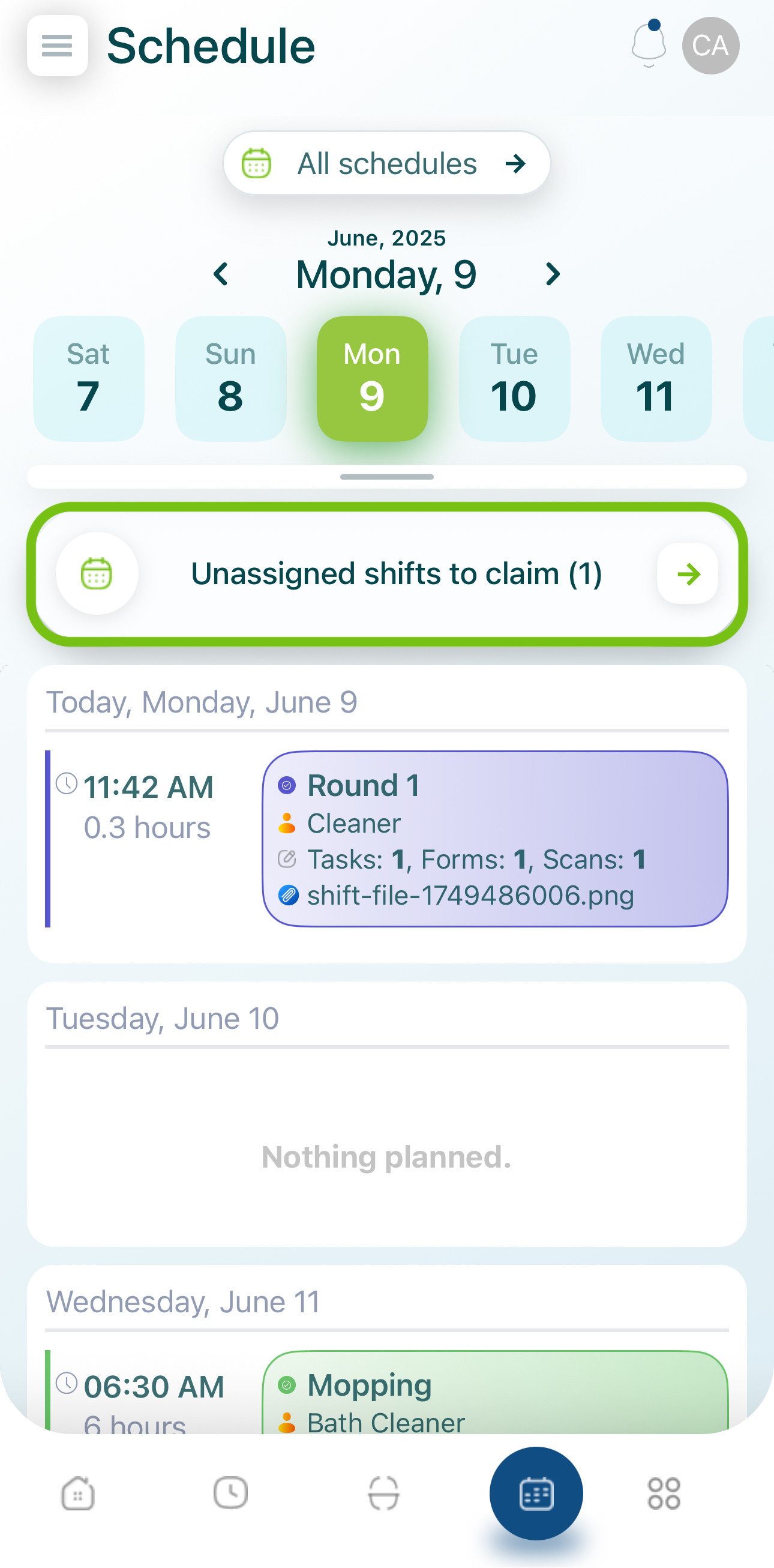This screenshot has height=1568, width=774.
Task: Open Unassigned shifts to claim
Action: (387, 573)
